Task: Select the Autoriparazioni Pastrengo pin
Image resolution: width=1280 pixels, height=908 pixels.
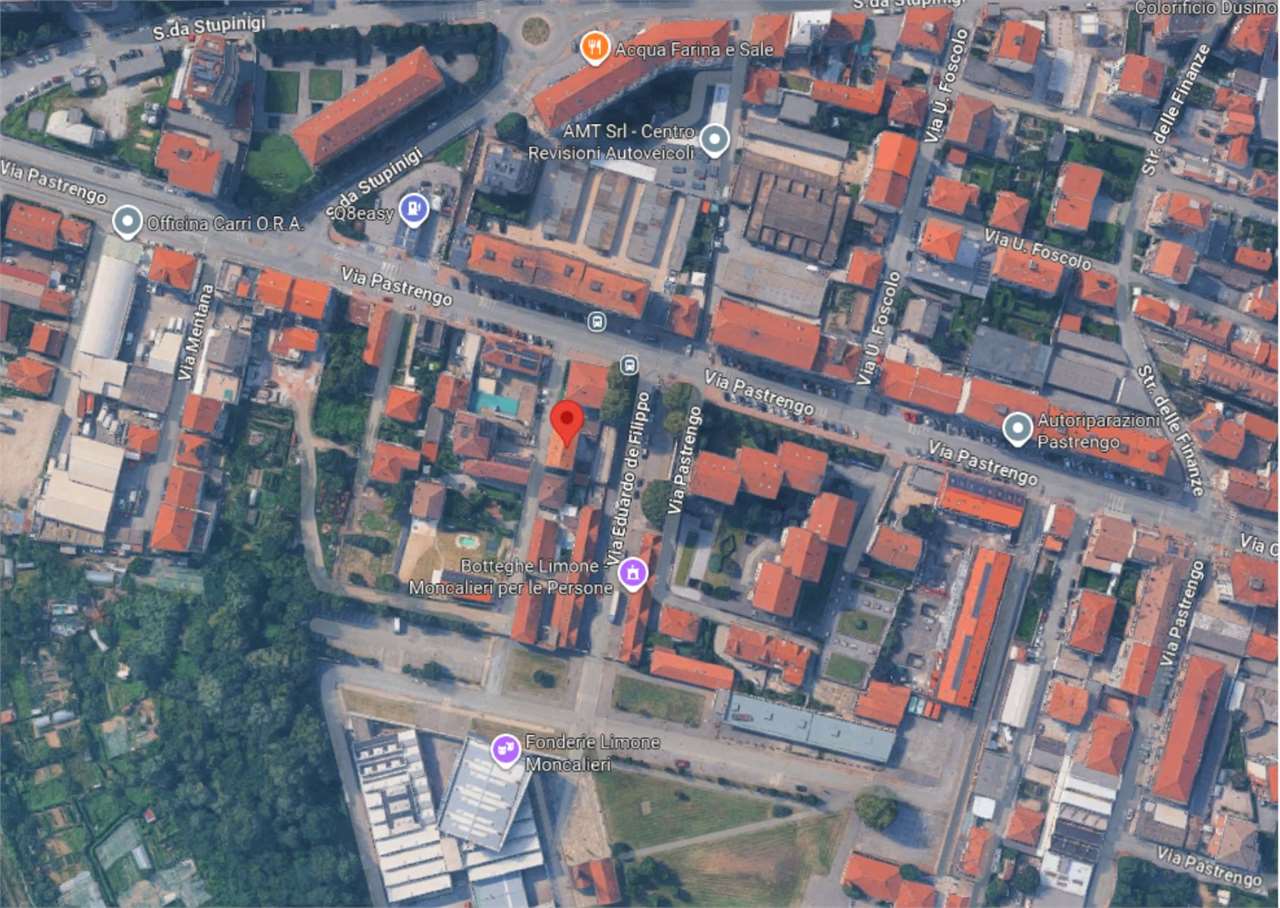Action: coord(1017,429)
